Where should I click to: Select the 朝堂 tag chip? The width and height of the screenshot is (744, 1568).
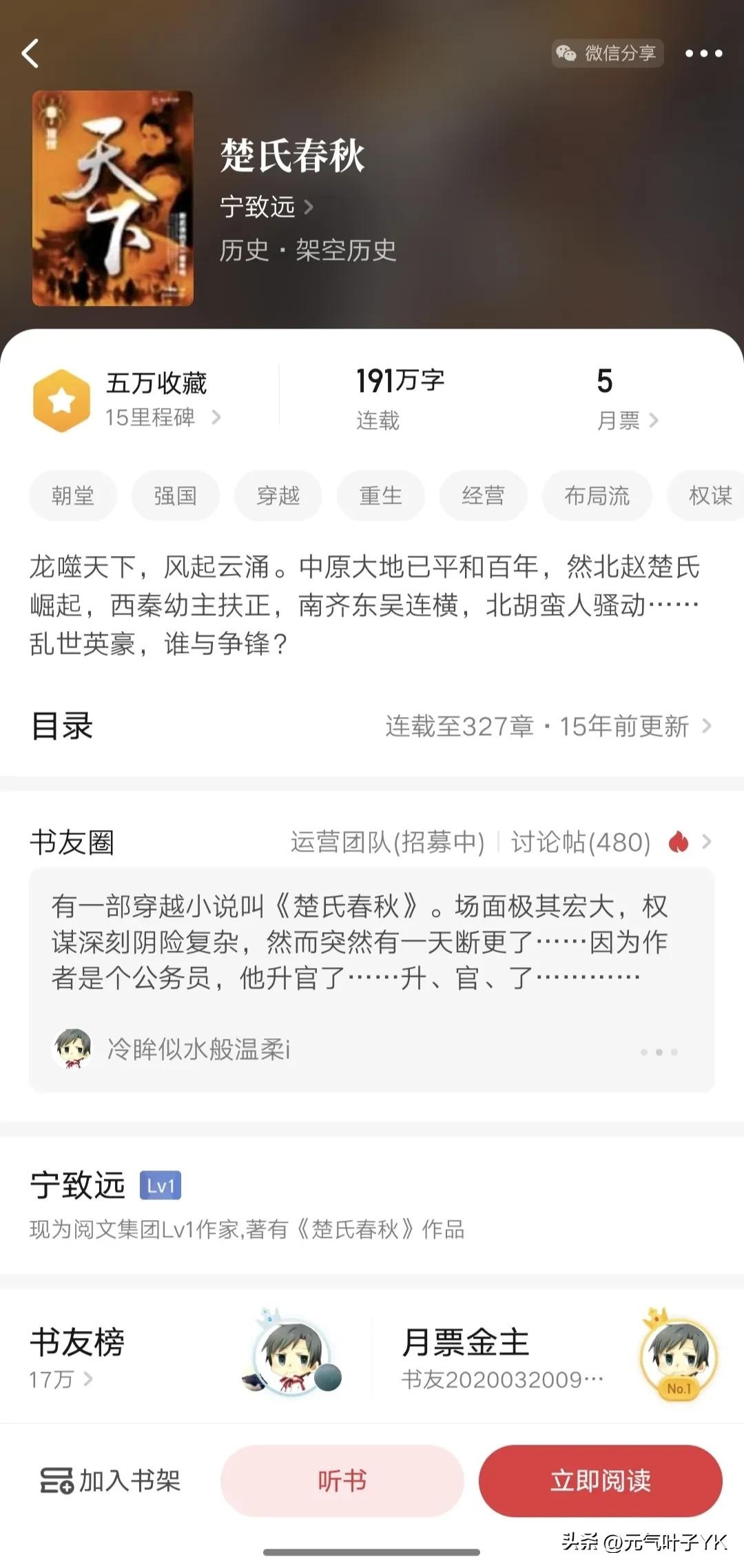[72, 495]
